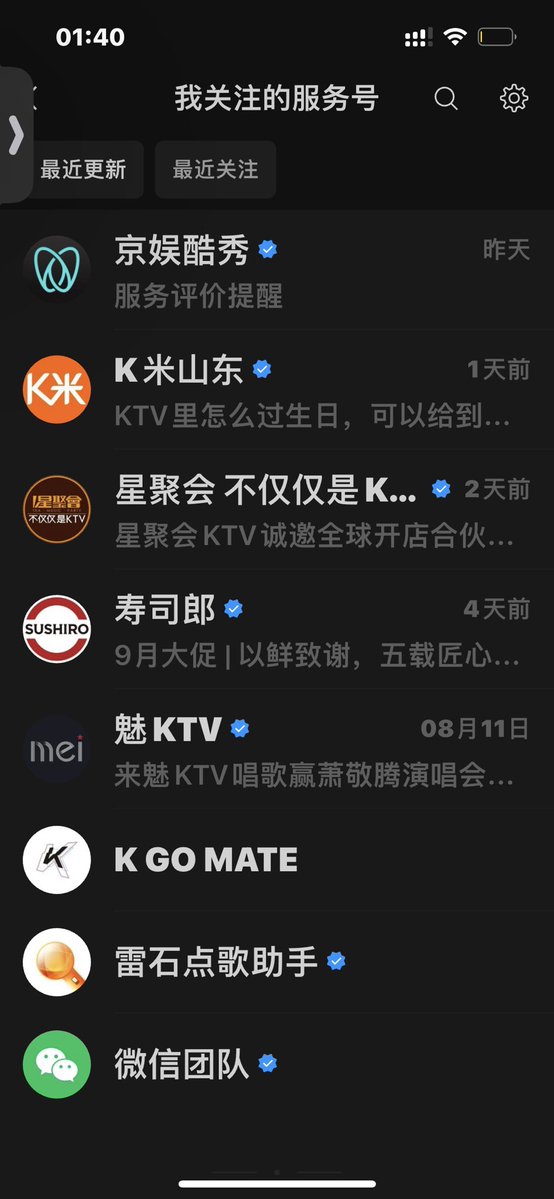Select the 最近更新 filter chip
The image size is (554, 1199).
(x=83, y=170)
